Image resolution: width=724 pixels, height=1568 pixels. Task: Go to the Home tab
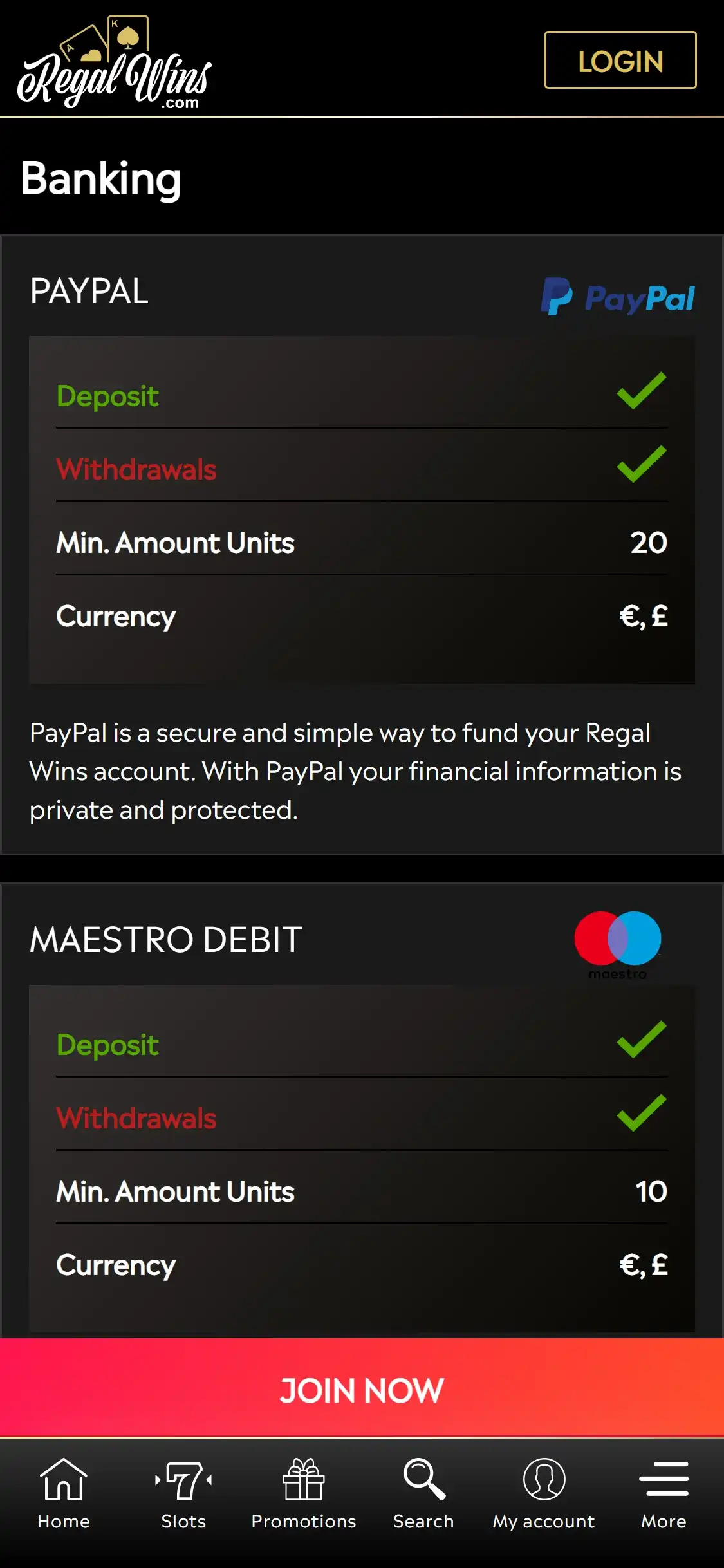63,1493
